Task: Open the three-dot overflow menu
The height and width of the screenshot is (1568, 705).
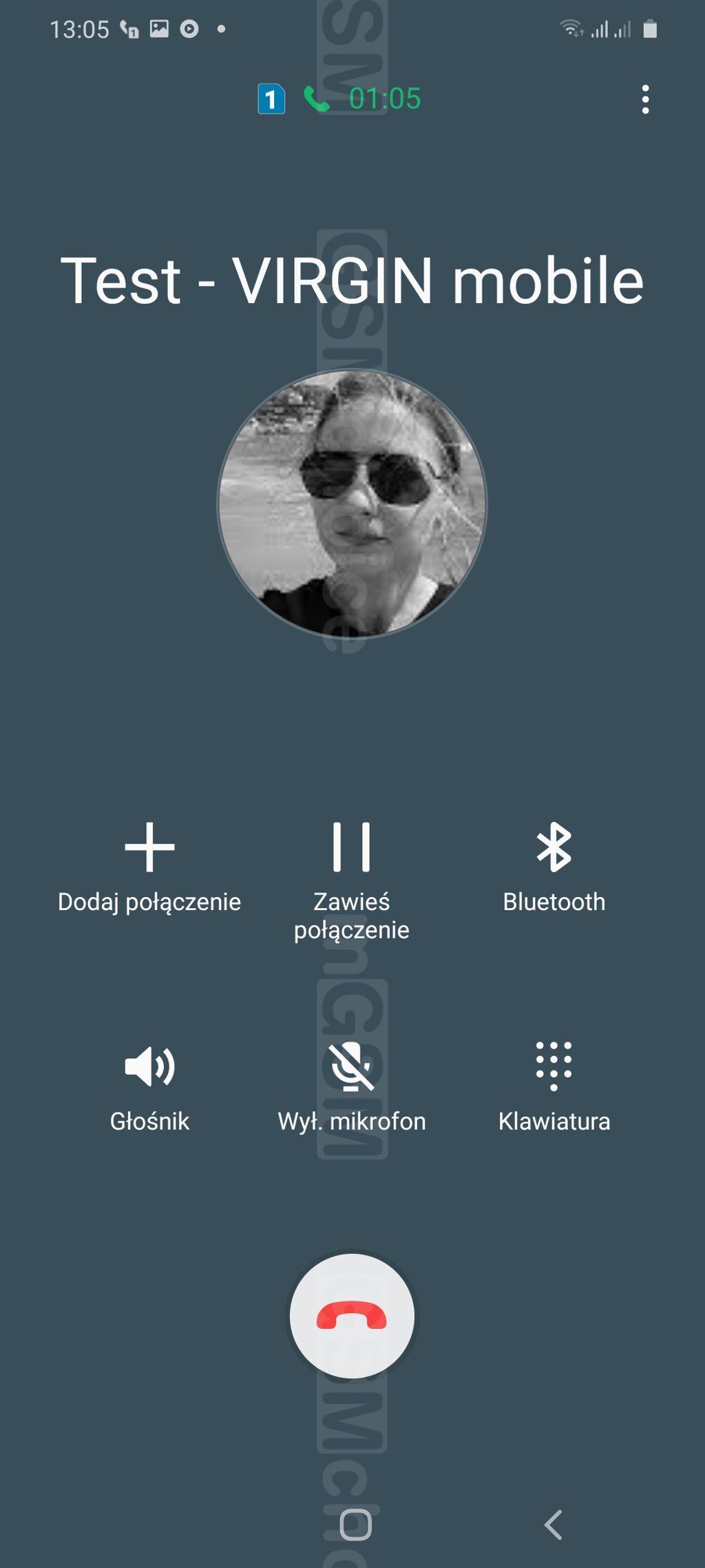Action: tap(645, 99)
